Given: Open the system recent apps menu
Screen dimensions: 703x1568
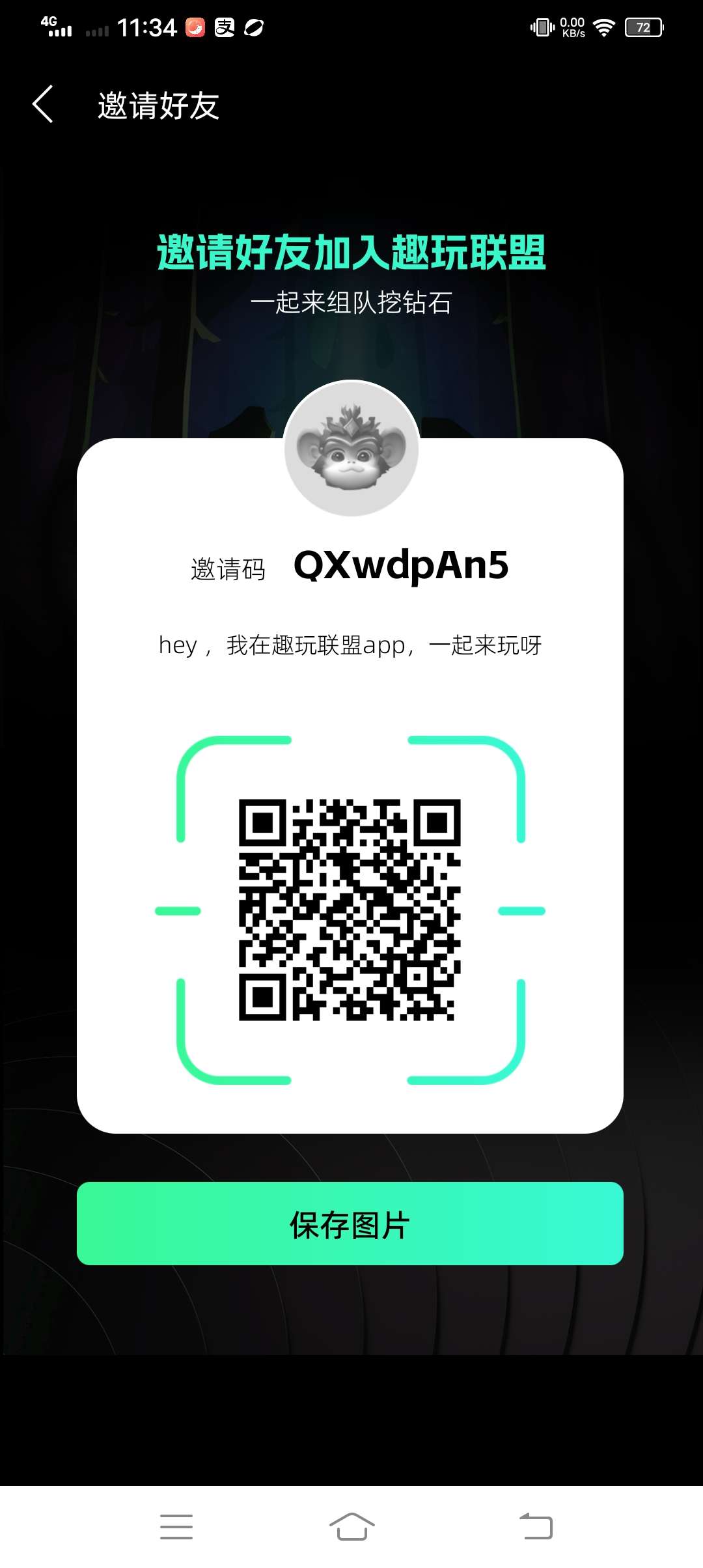Looking at the screenshot, I should point(176,1526).
